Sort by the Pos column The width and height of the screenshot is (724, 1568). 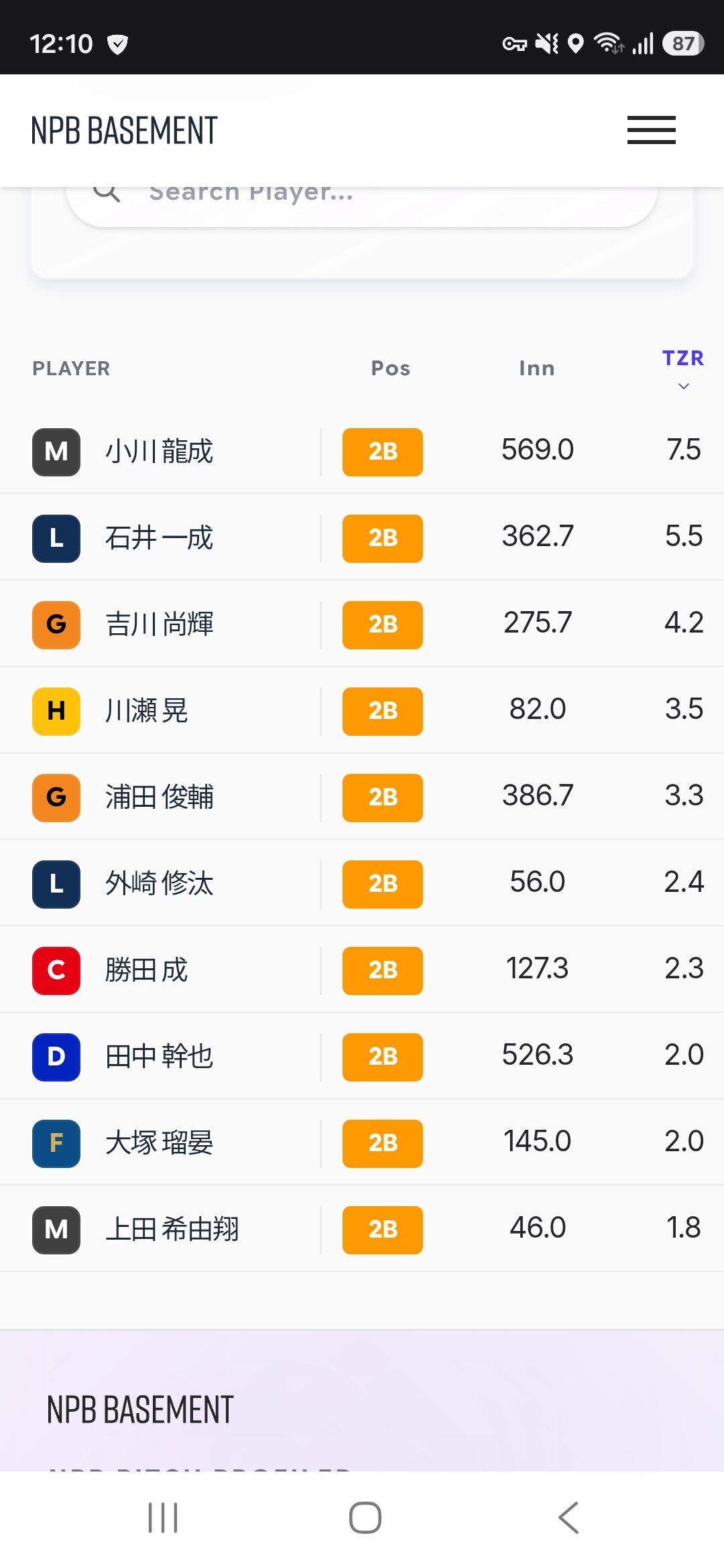tap(391, 368)
